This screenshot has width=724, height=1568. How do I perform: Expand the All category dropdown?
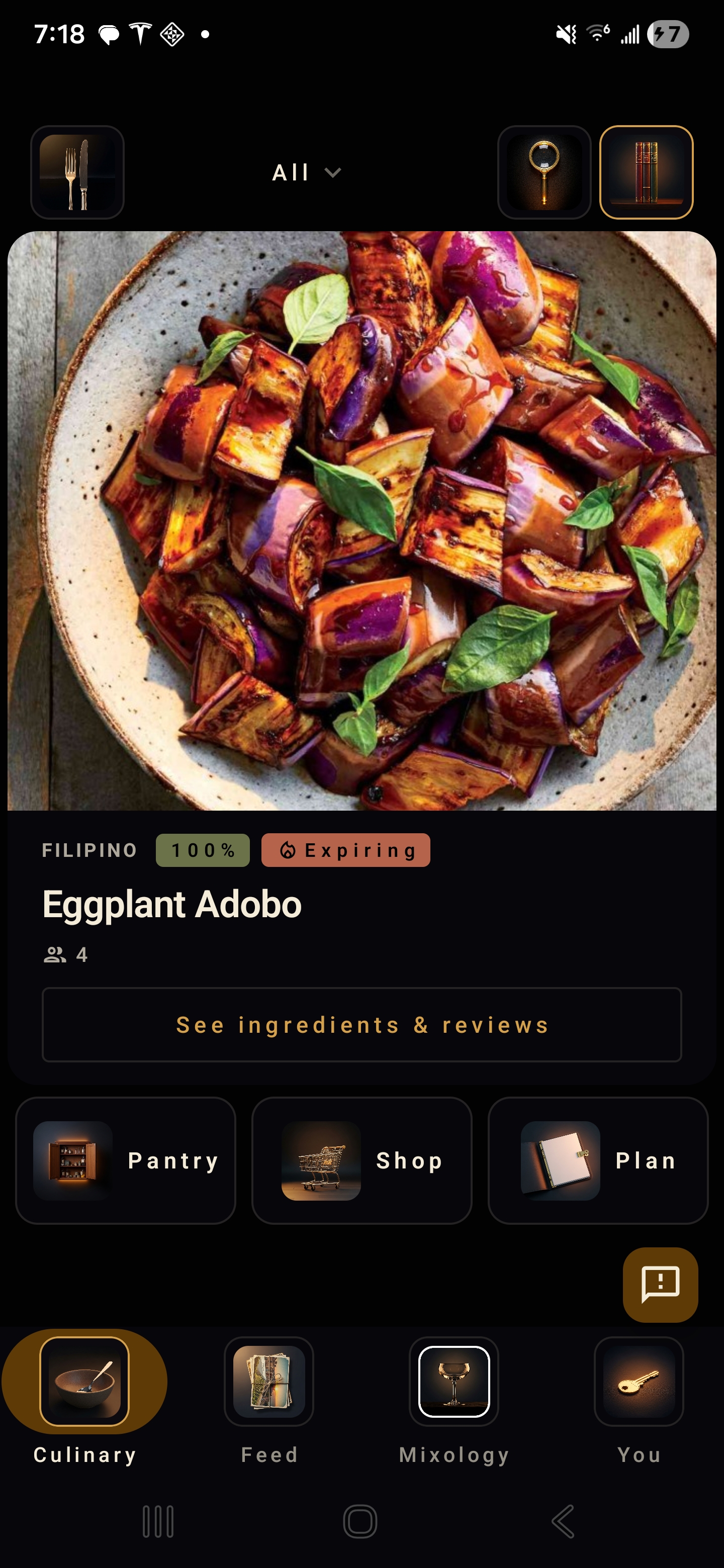[x=306, y=173]
